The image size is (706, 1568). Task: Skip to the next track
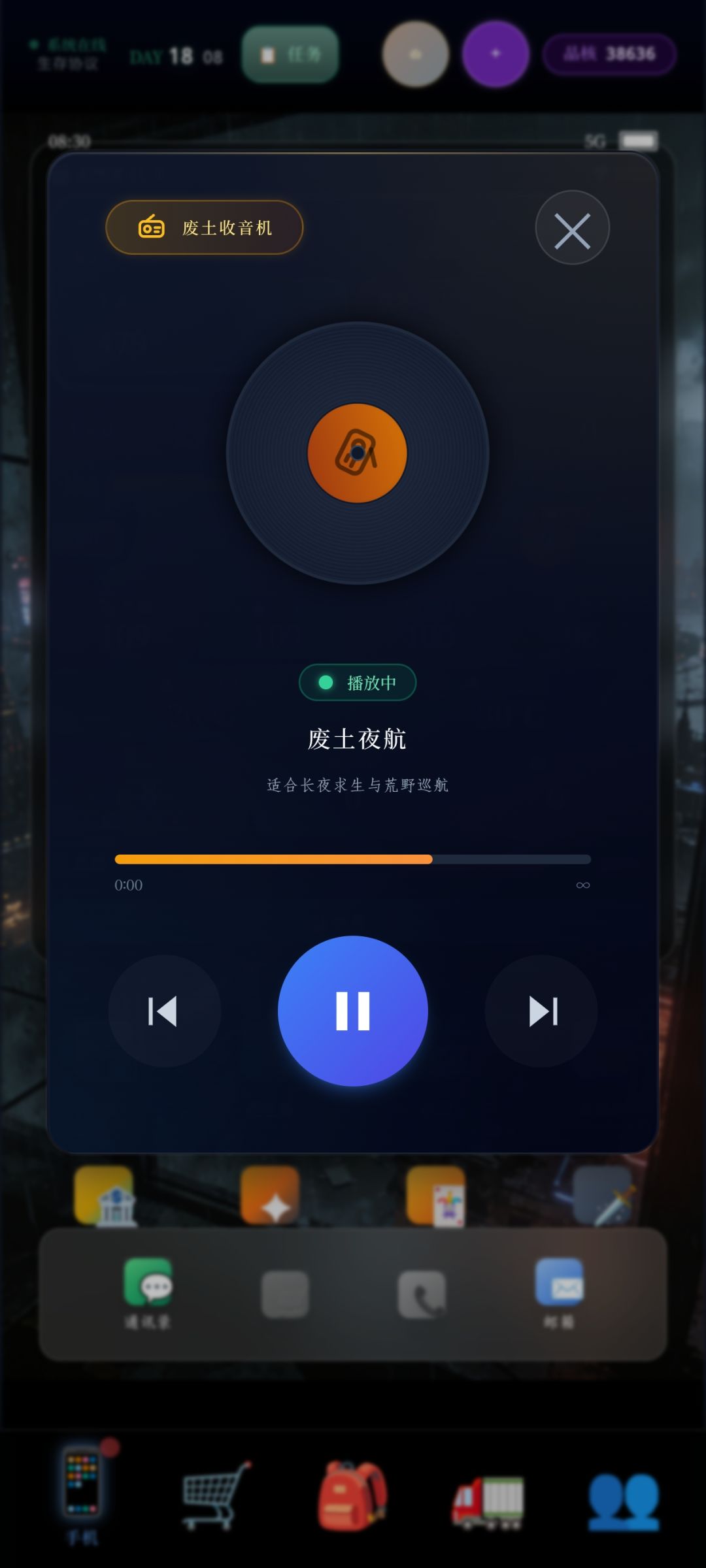(x=542, y=1009)
